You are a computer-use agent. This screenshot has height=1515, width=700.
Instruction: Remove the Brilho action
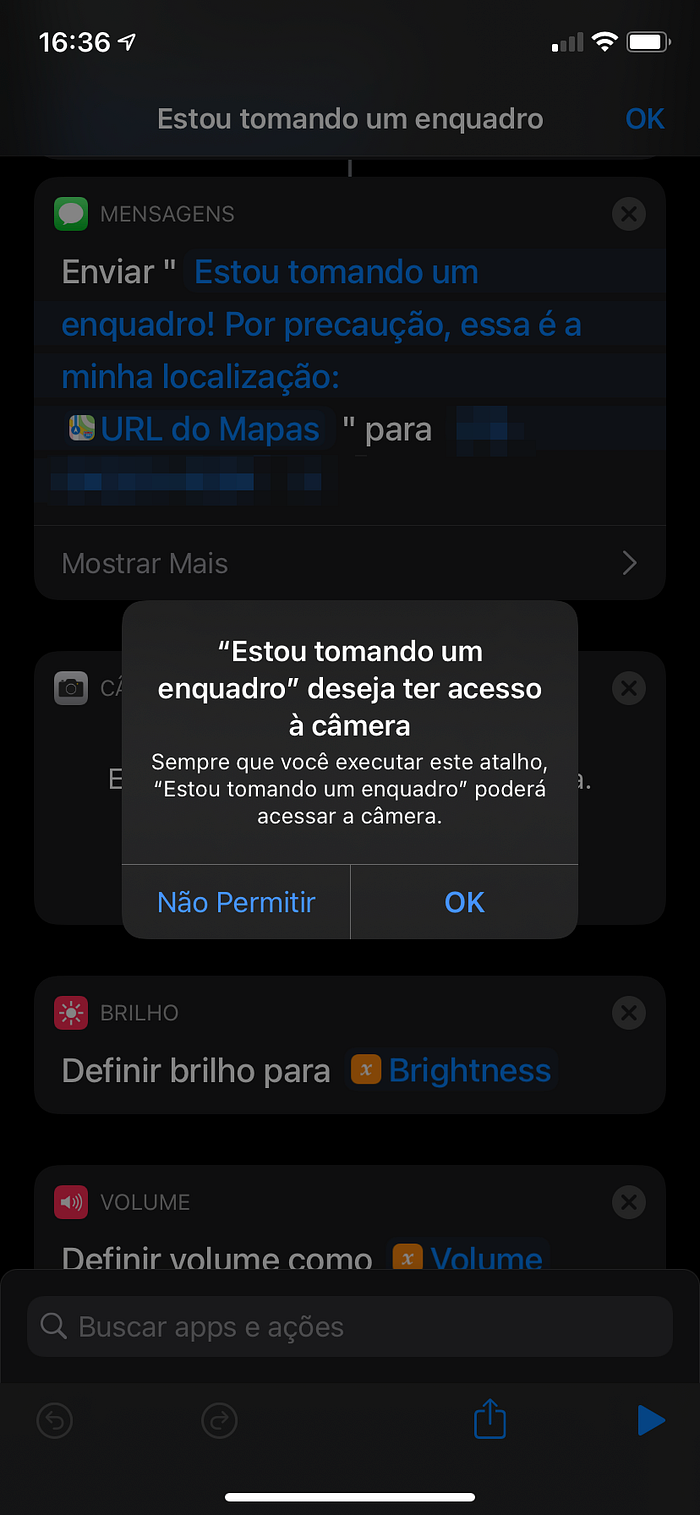(628, 1013)
